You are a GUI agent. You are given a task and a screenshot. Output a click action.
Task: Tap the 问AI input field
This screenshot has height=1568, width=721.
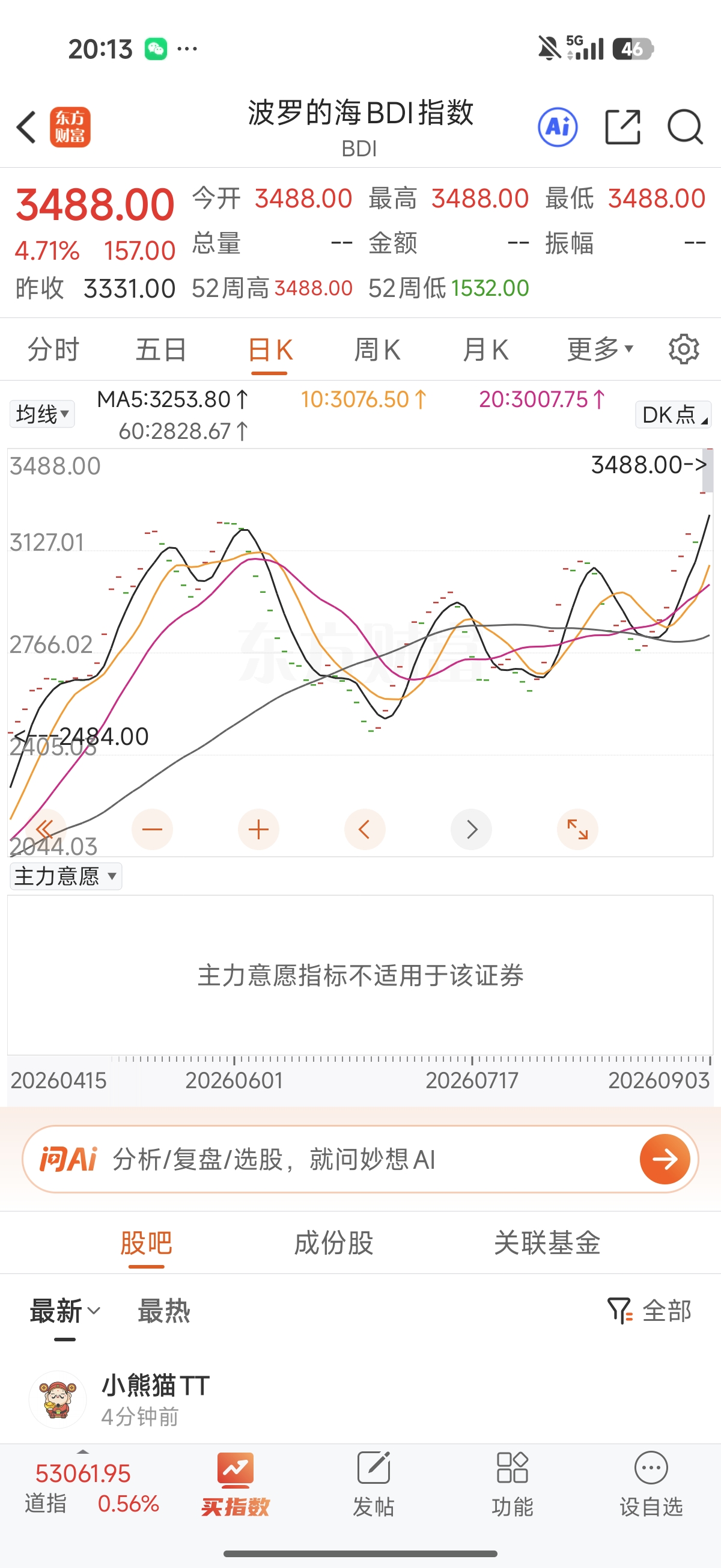360,1159
